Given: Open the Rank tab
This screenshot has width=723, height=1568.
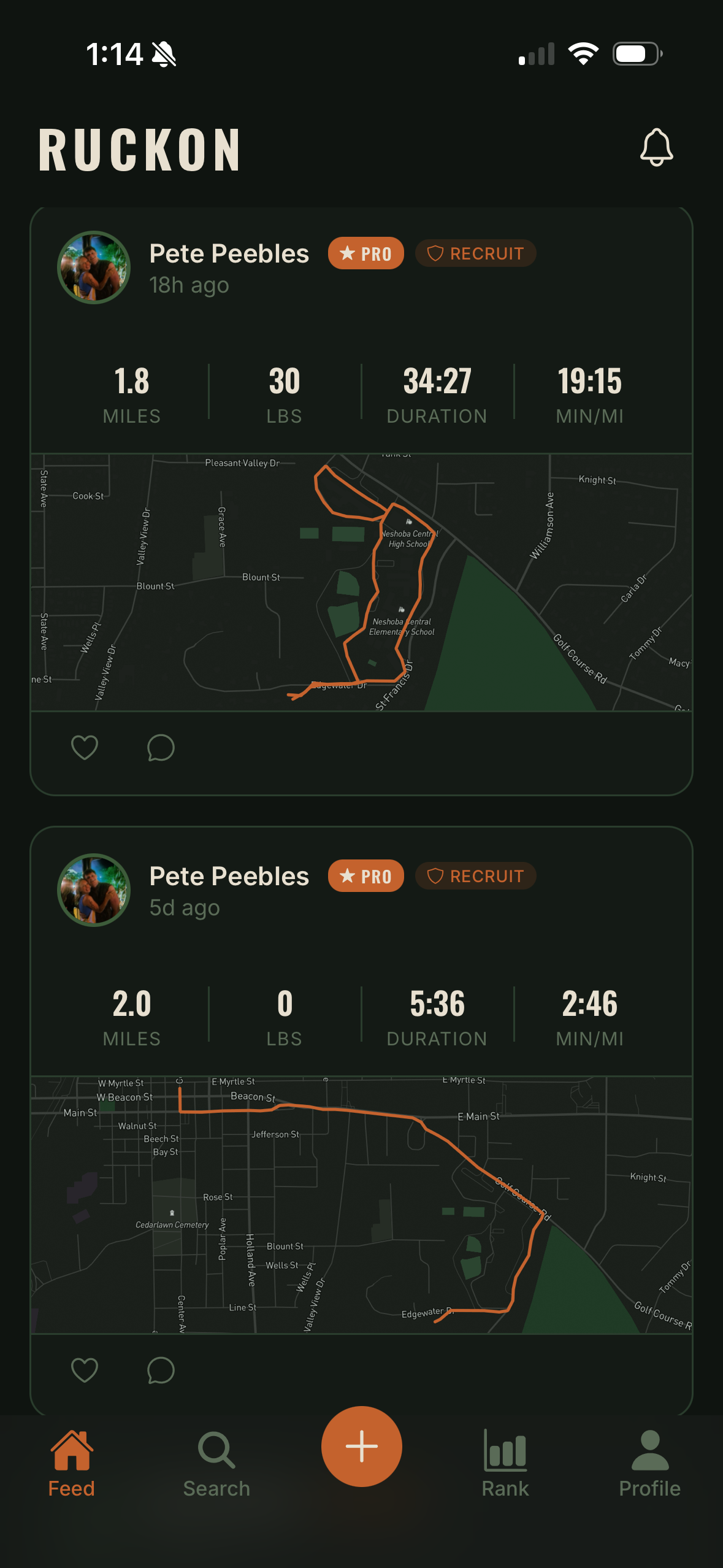Looking at the screenshot, I should [x=505, y=1464].
